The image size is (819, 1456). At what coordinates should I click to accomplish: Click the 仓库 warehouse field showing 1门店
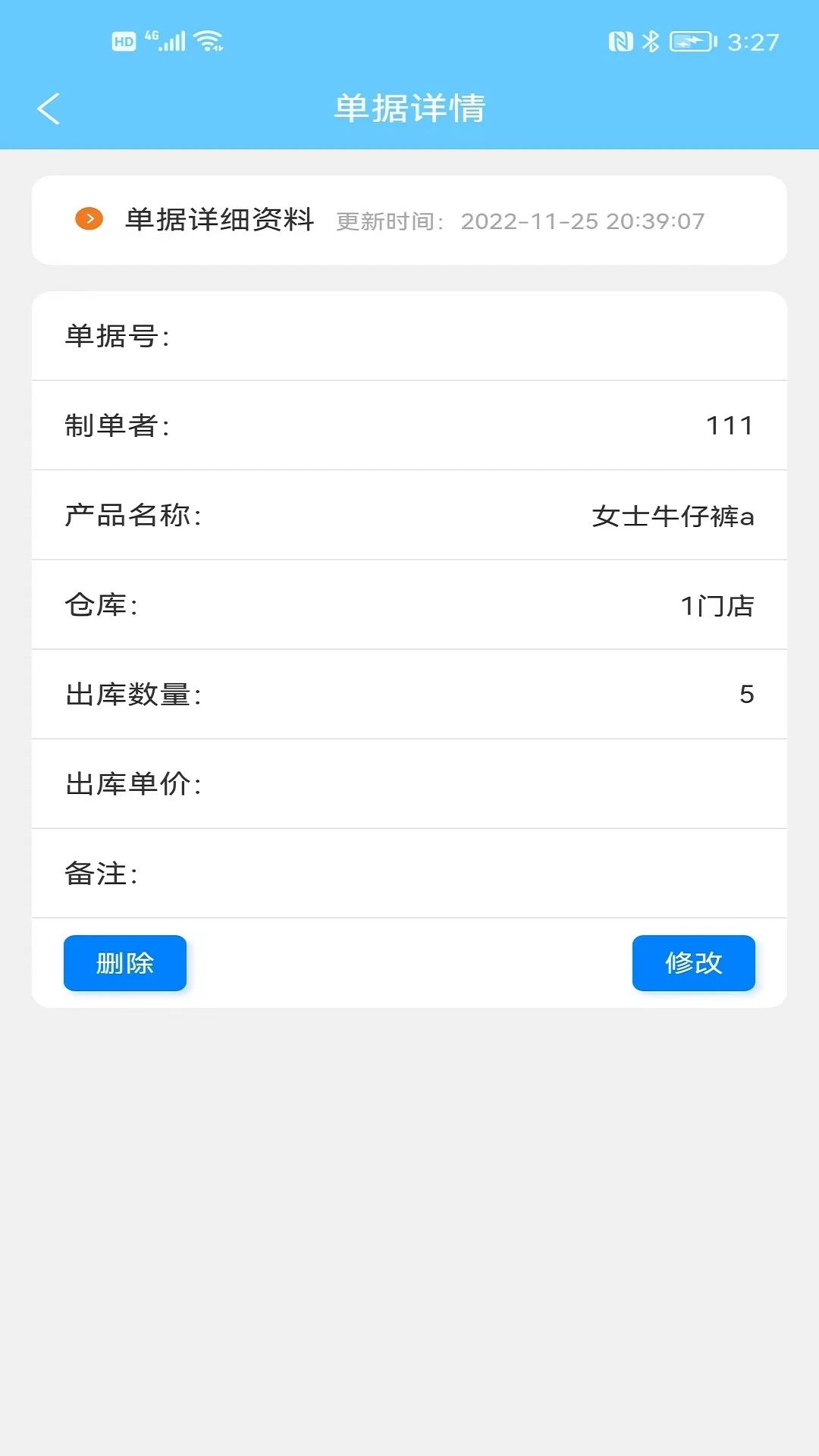(409, 604)
